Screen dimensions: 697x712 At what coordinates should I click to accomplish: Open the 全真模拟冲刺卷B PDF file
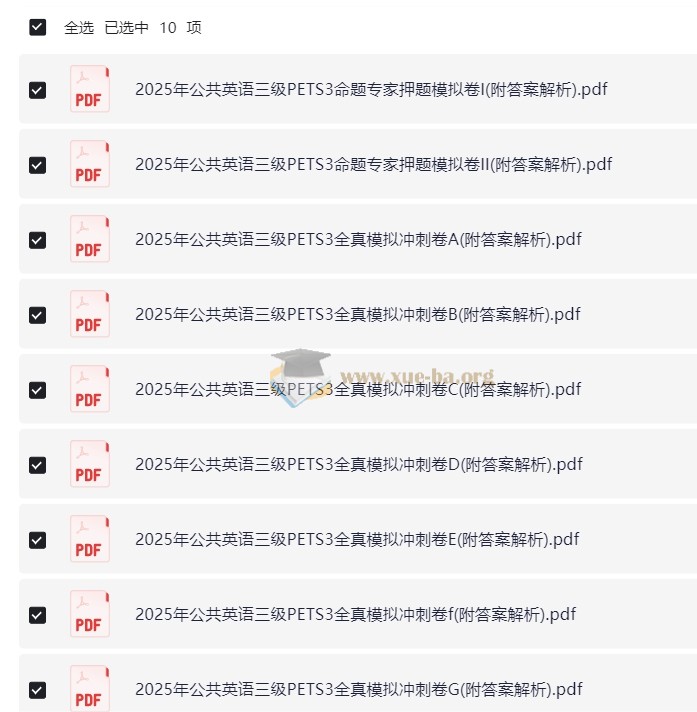point(357,314)
